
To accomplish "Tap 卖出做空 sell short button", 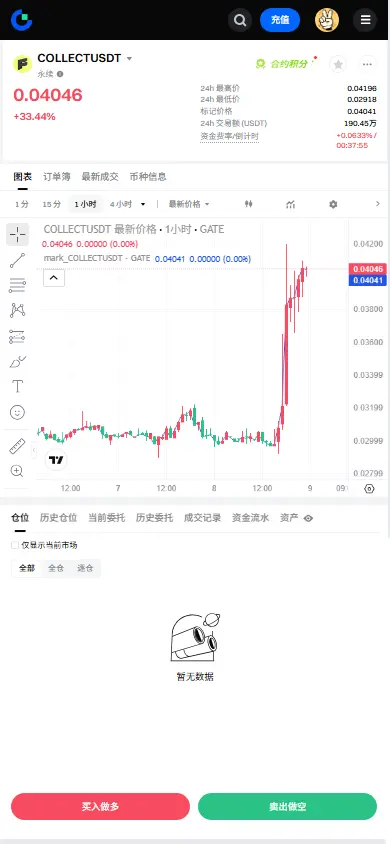I will (x=287, y=806).
